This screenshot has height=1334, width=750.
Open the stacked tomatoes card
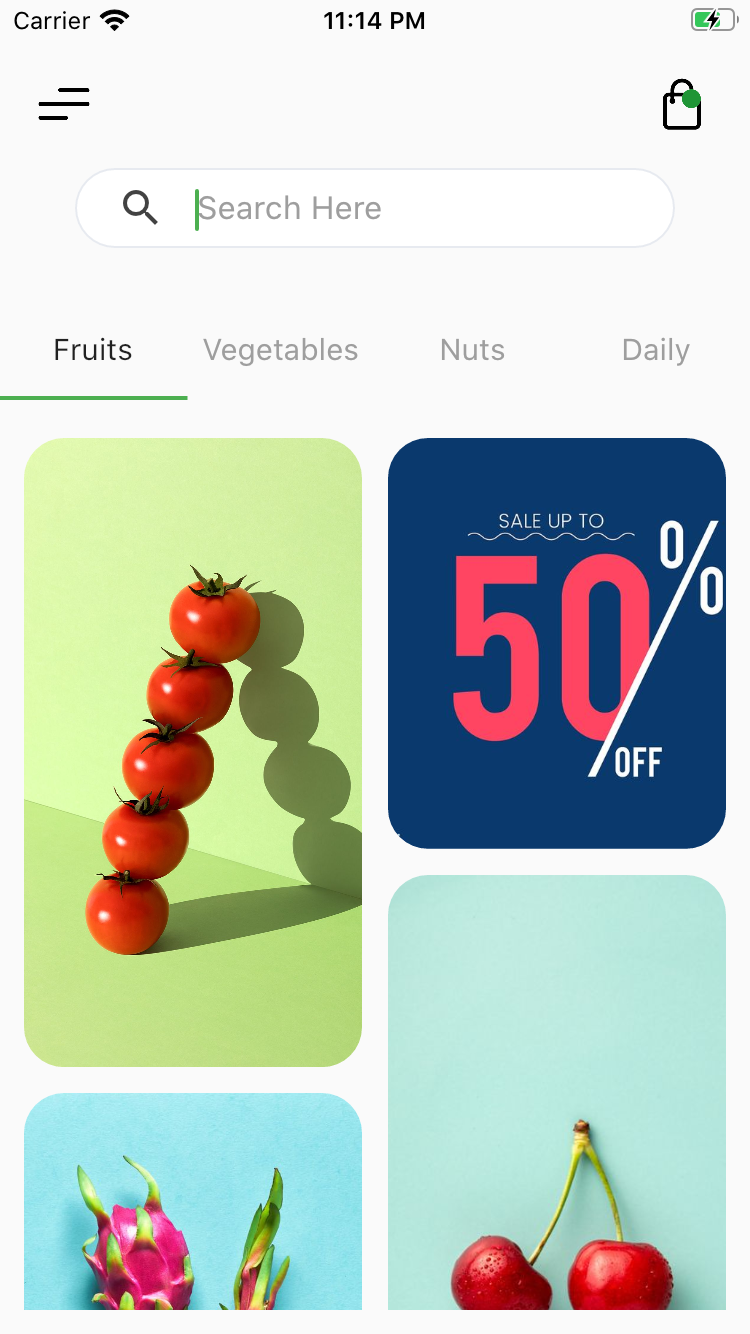coord(193,752)
